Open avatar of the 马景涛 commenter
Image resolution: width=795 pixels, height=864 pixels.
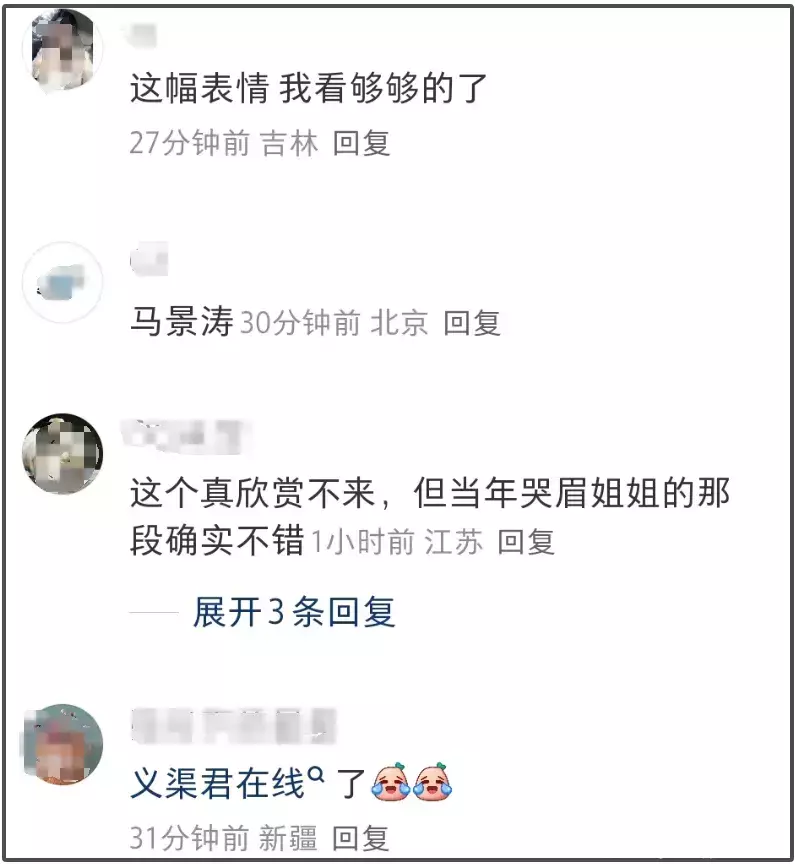[62, 282]
